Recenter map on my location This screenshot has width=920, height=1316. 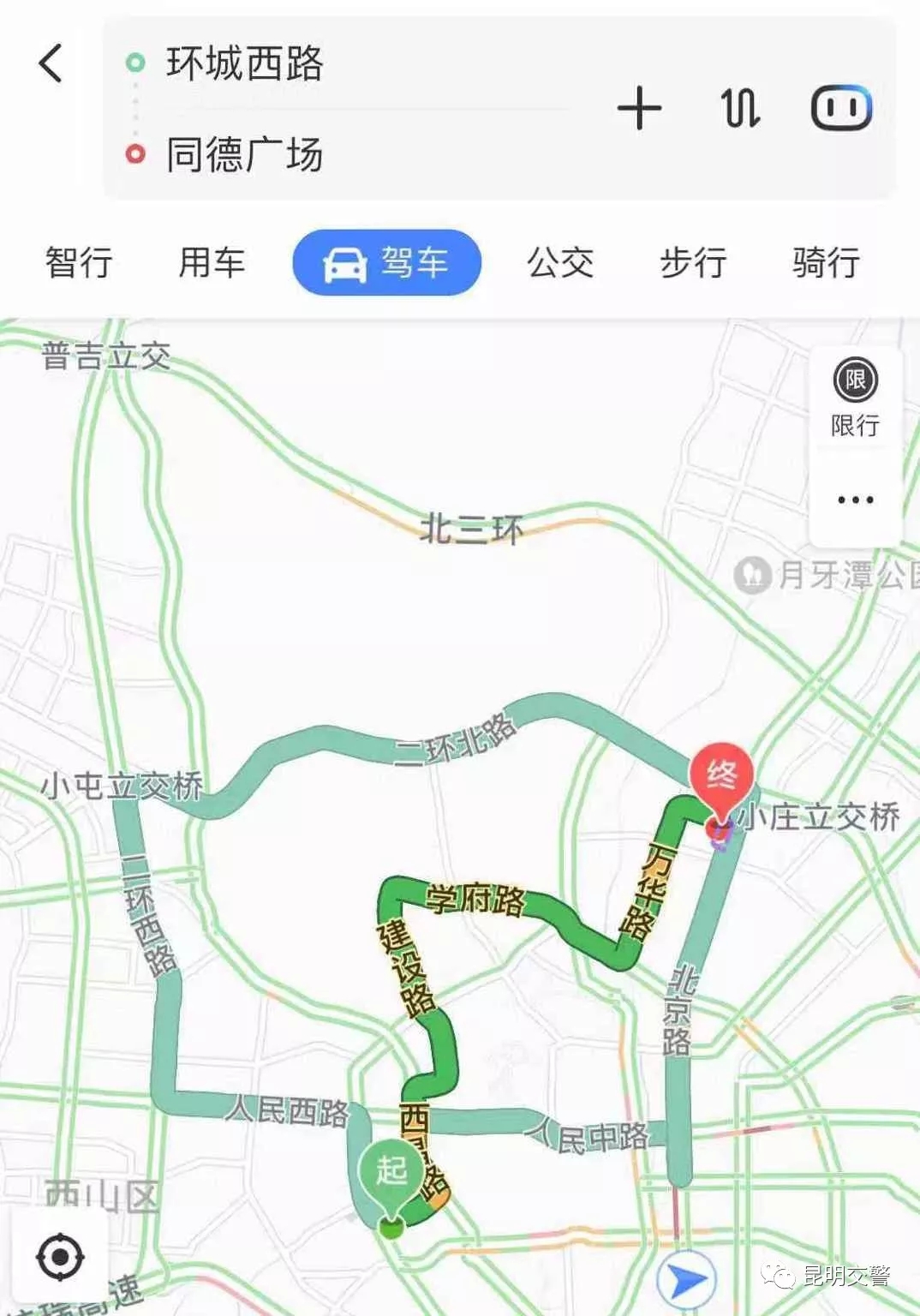60,1257
